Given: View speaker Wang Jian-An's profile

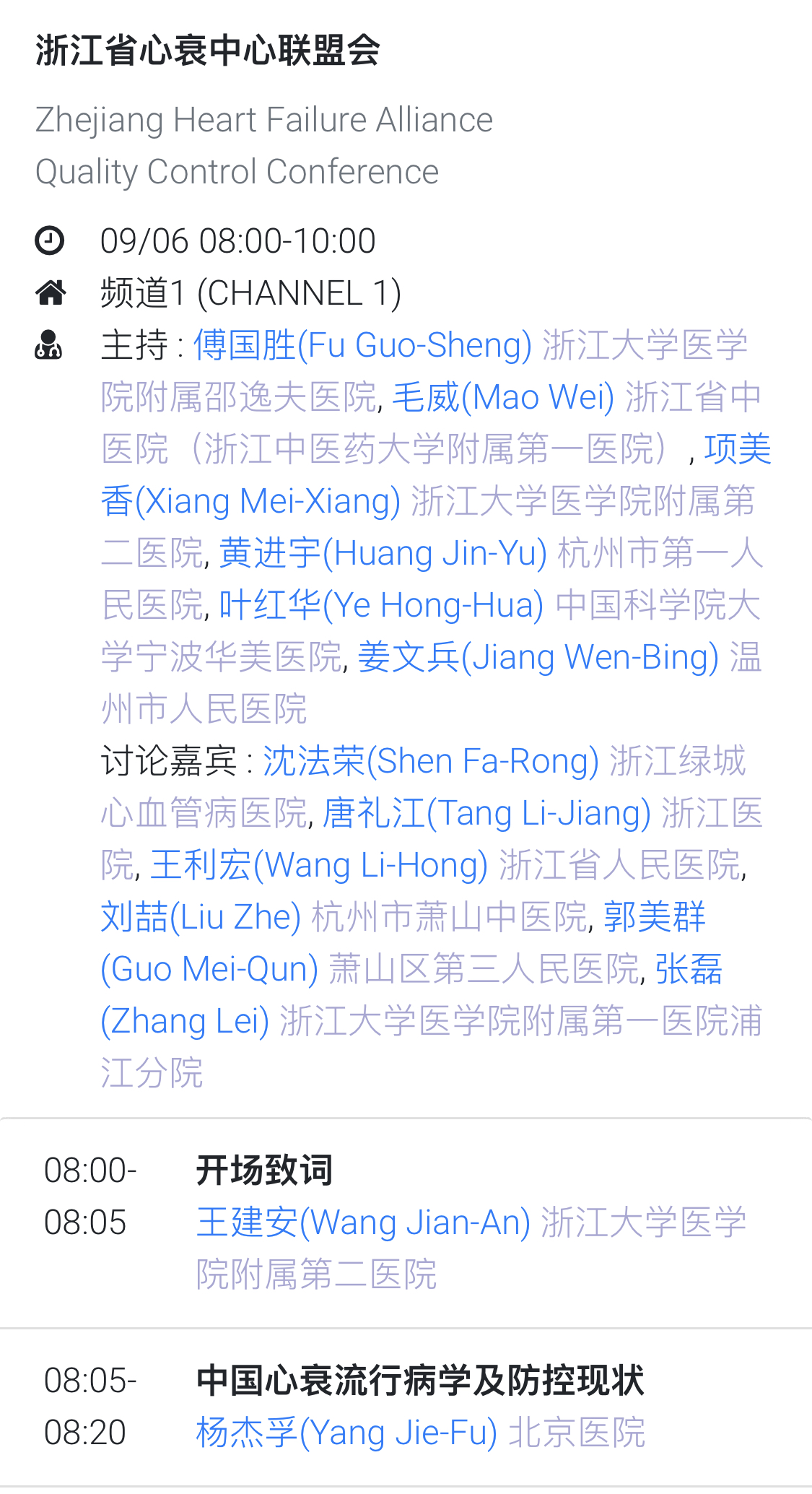Looking at the screenshot, I should point(363,1222).
